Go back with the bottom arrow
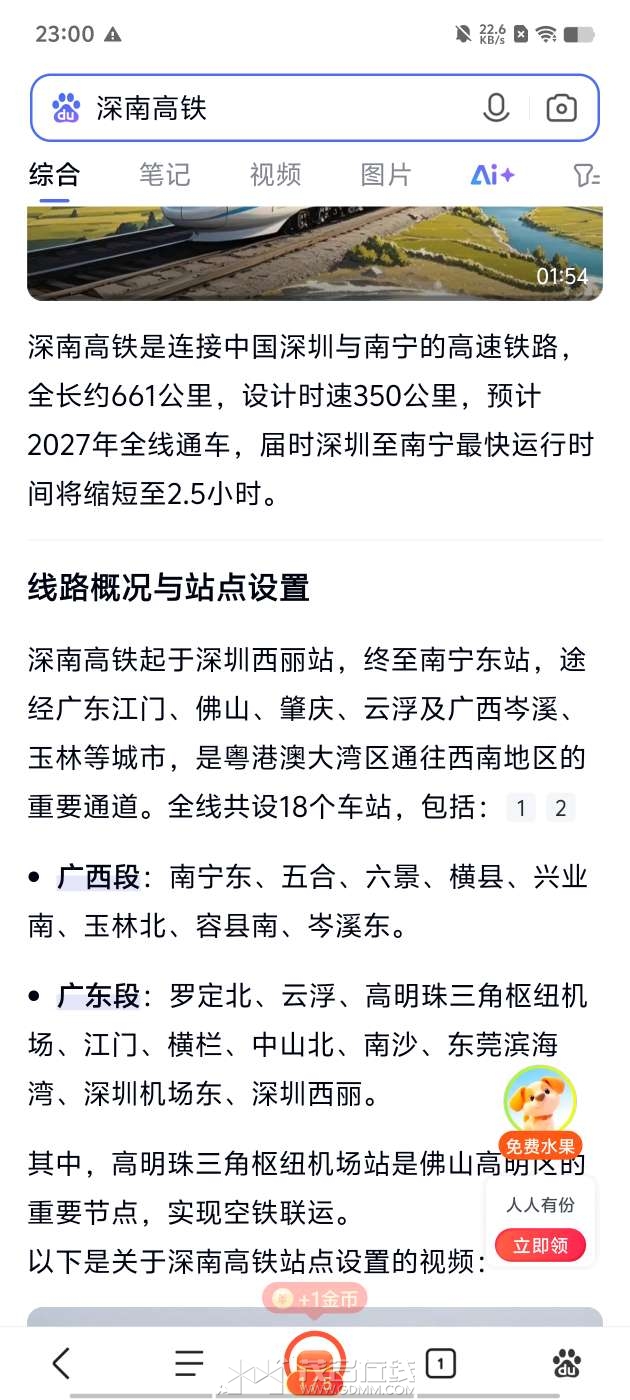630x1400 pixels. pos(62,1363)
